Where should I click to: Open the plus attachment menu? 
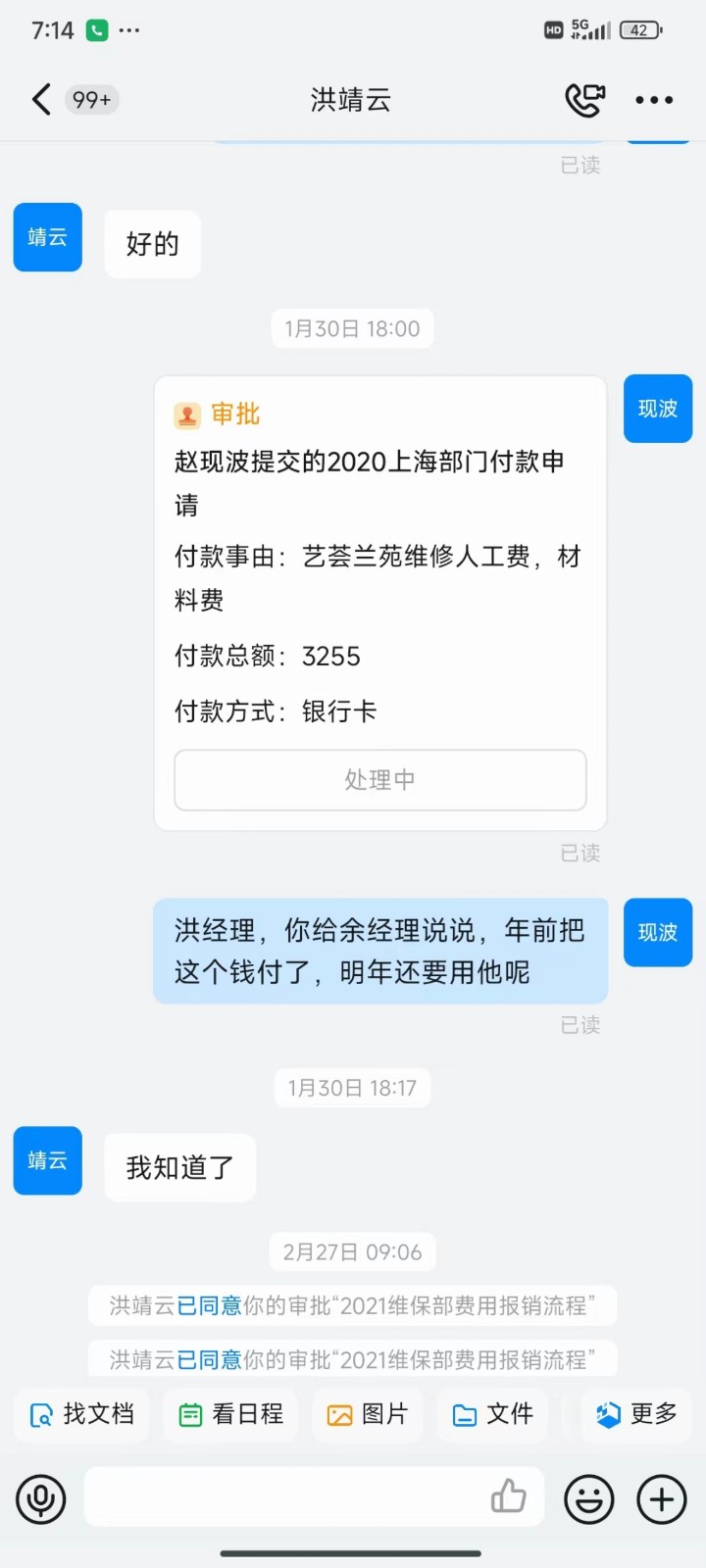(662, 1498)
